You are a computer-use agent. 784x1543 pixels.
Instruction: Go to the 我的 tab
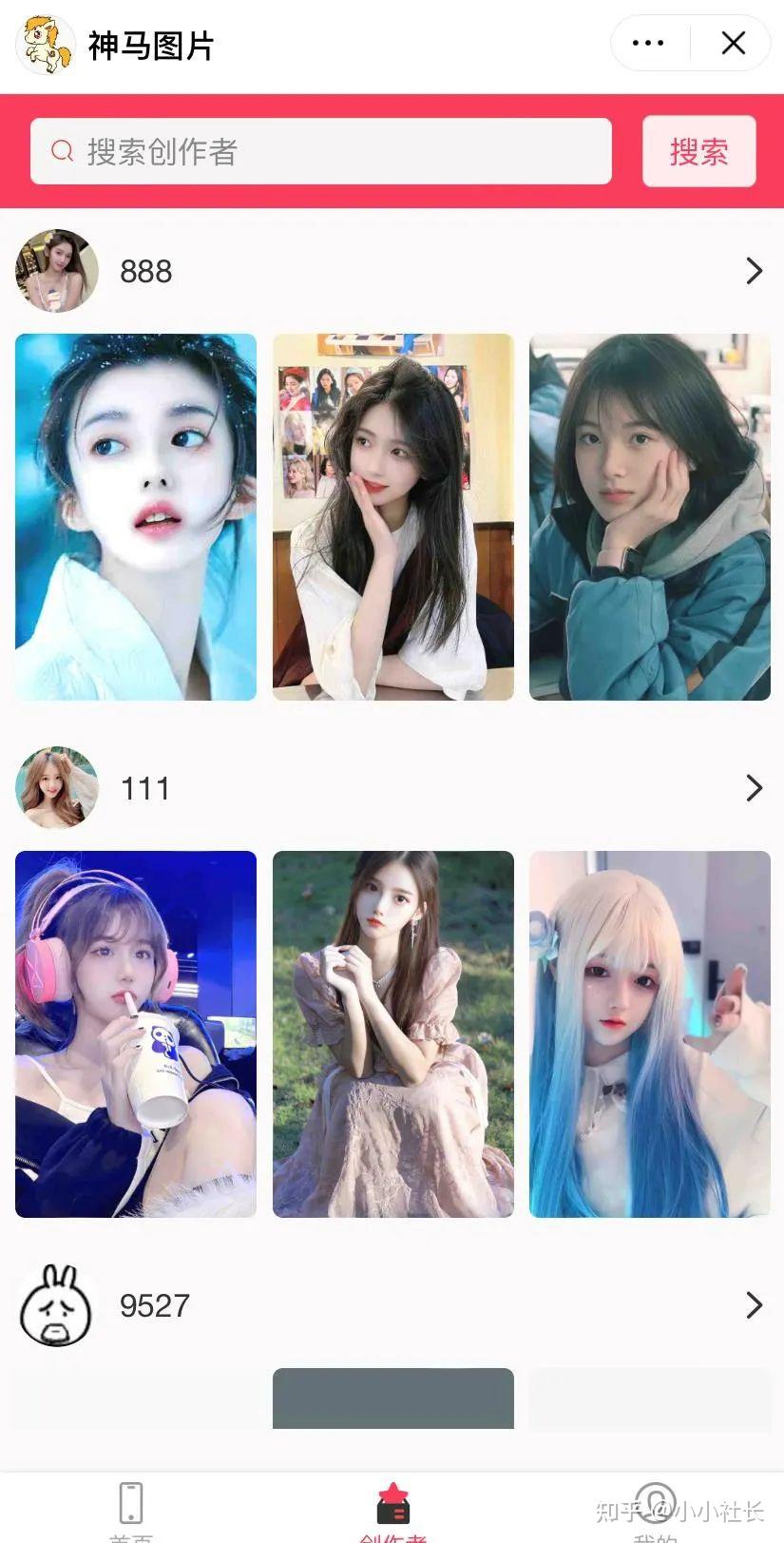[654, 1512]
